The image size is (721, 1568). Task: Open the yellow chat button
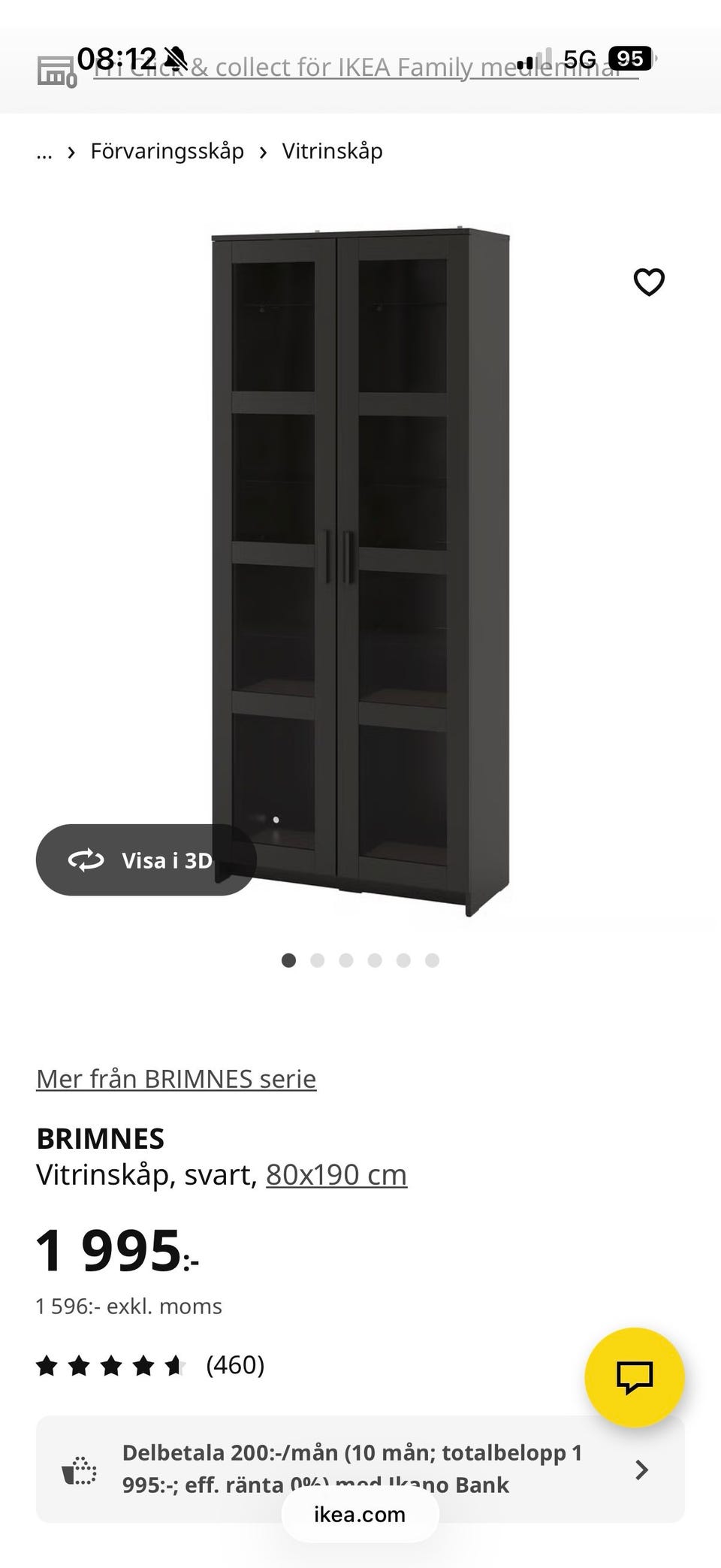coord(634,1377)
